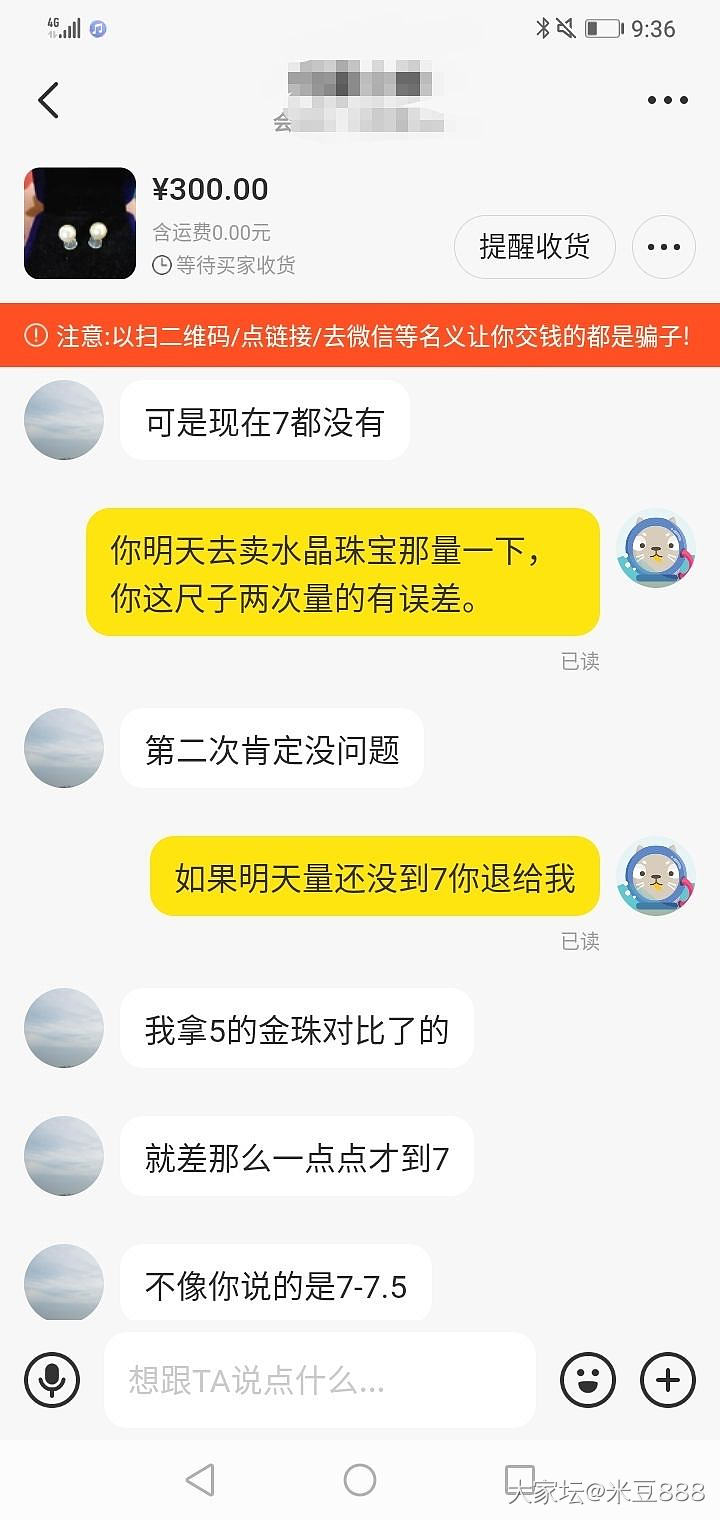
Task: Open the ¥300.00 pearl earrings order
Action: pos(80,223)
